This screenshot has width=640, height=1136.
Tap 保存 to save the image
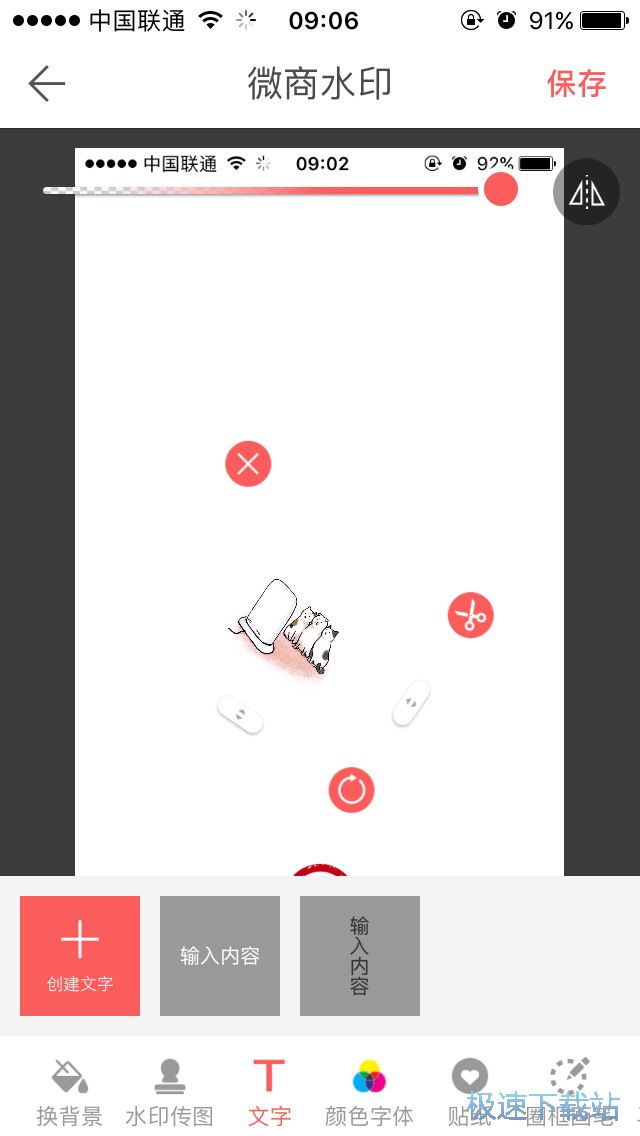point(576,84)
